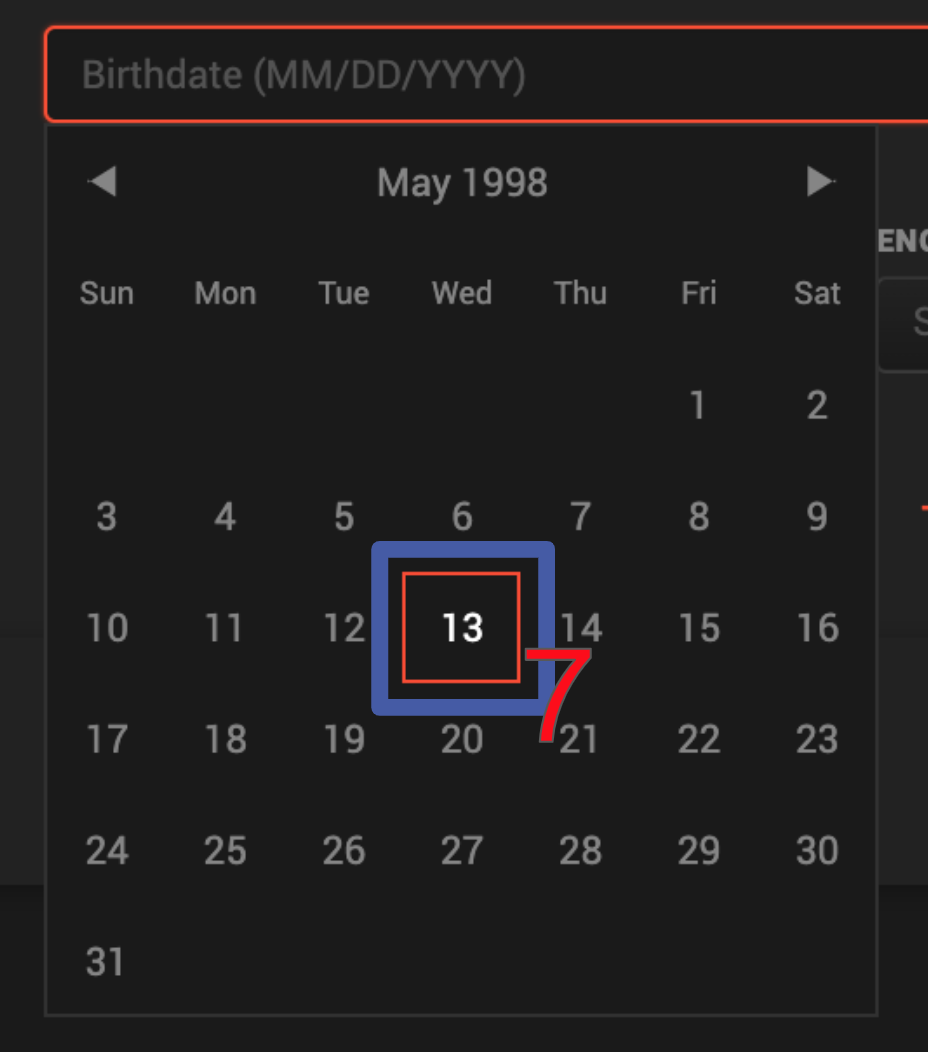Go to next month arrow

click(820, 182)
